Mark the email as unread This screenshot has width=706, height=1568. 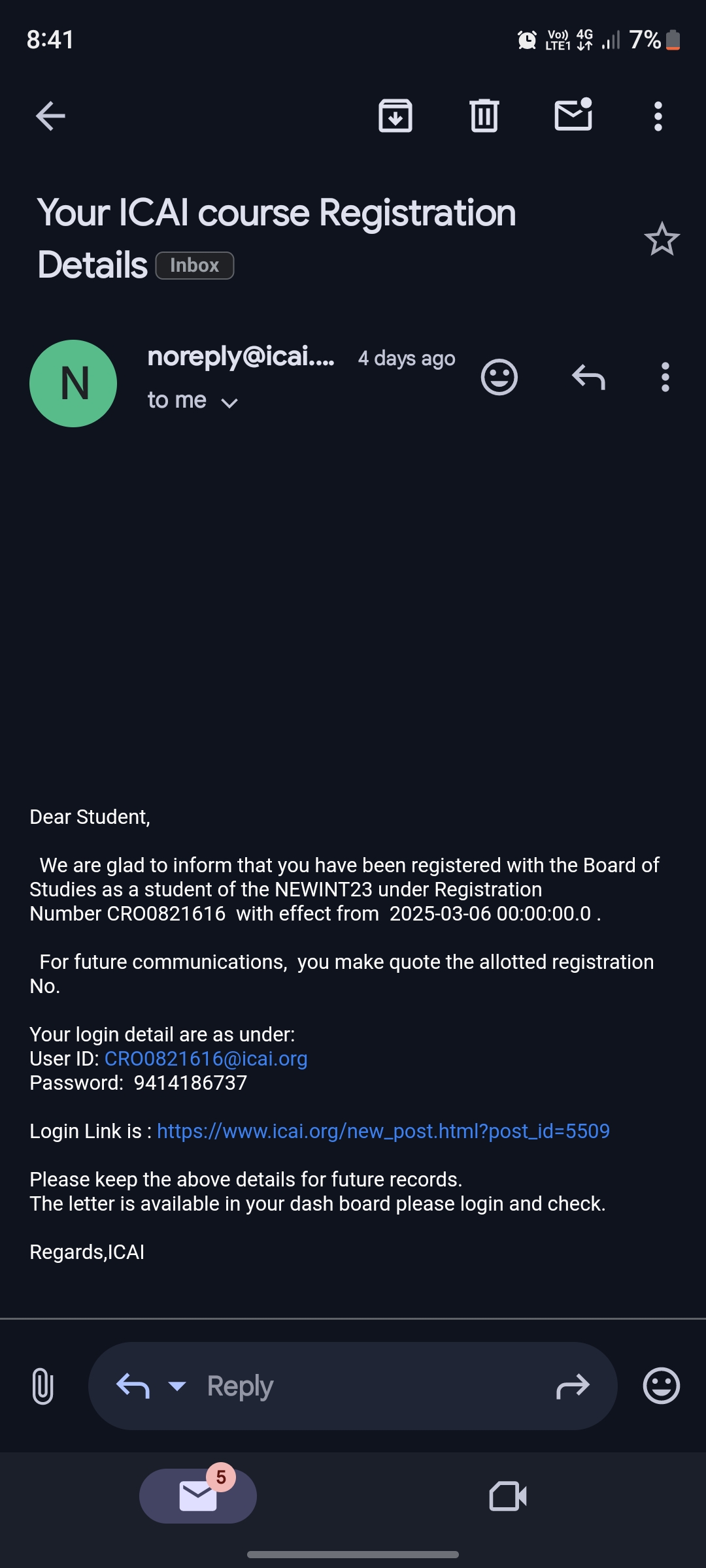click(573, 115)
